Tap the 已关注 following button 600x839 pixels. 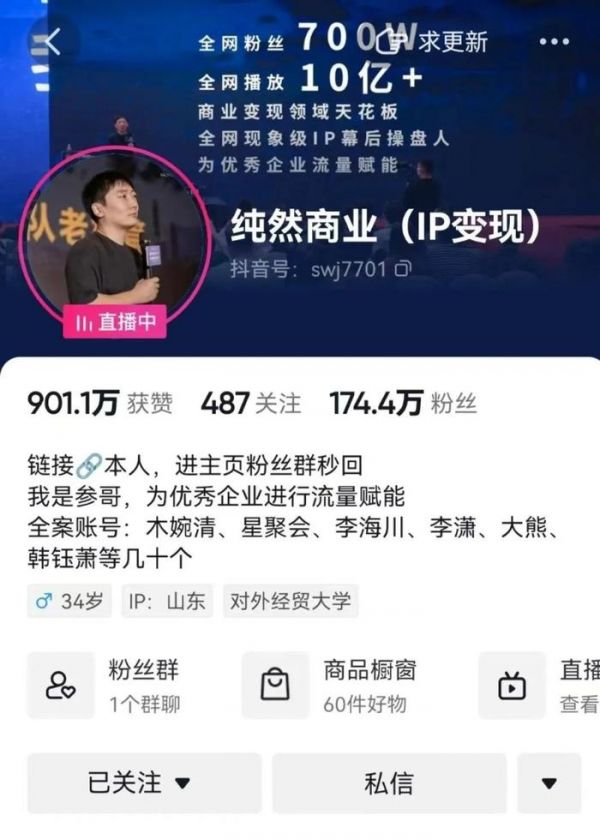pos(139,783)
